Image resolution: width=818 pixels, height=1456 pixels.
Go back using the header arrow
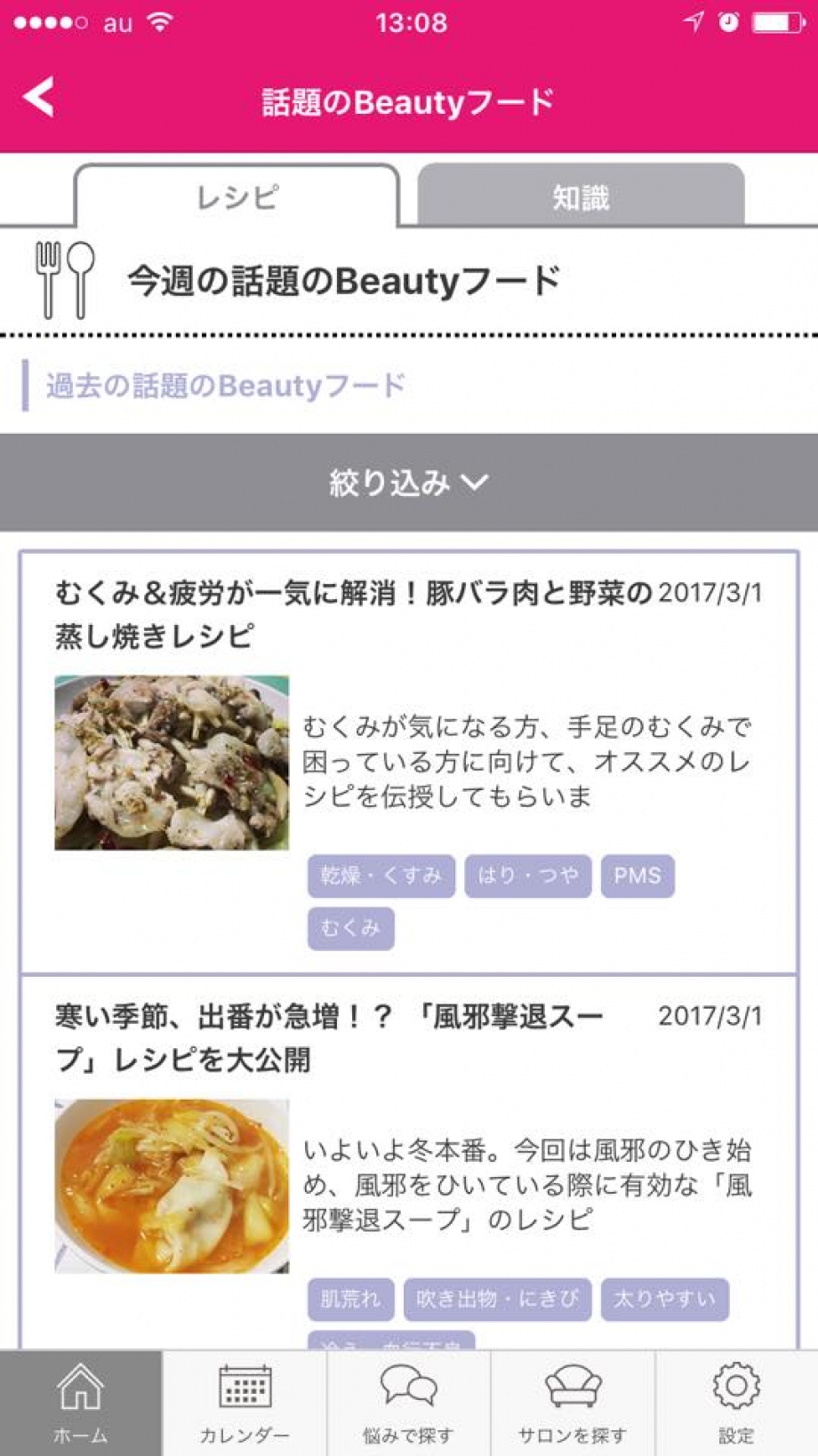40,97
